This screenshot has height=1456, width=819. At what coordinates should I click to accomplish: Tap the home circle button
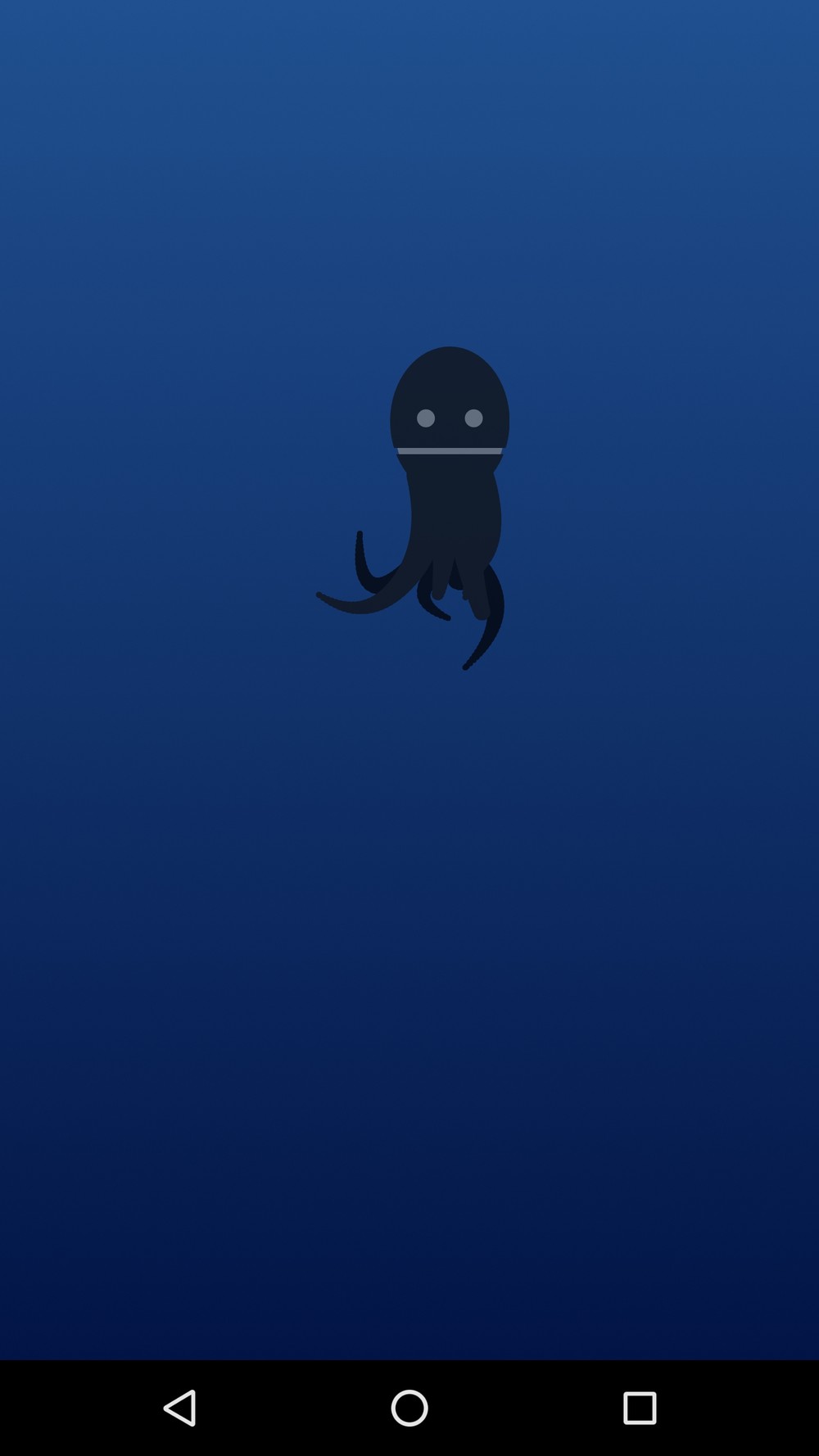pyautogui.click(x=409, y=1408)
